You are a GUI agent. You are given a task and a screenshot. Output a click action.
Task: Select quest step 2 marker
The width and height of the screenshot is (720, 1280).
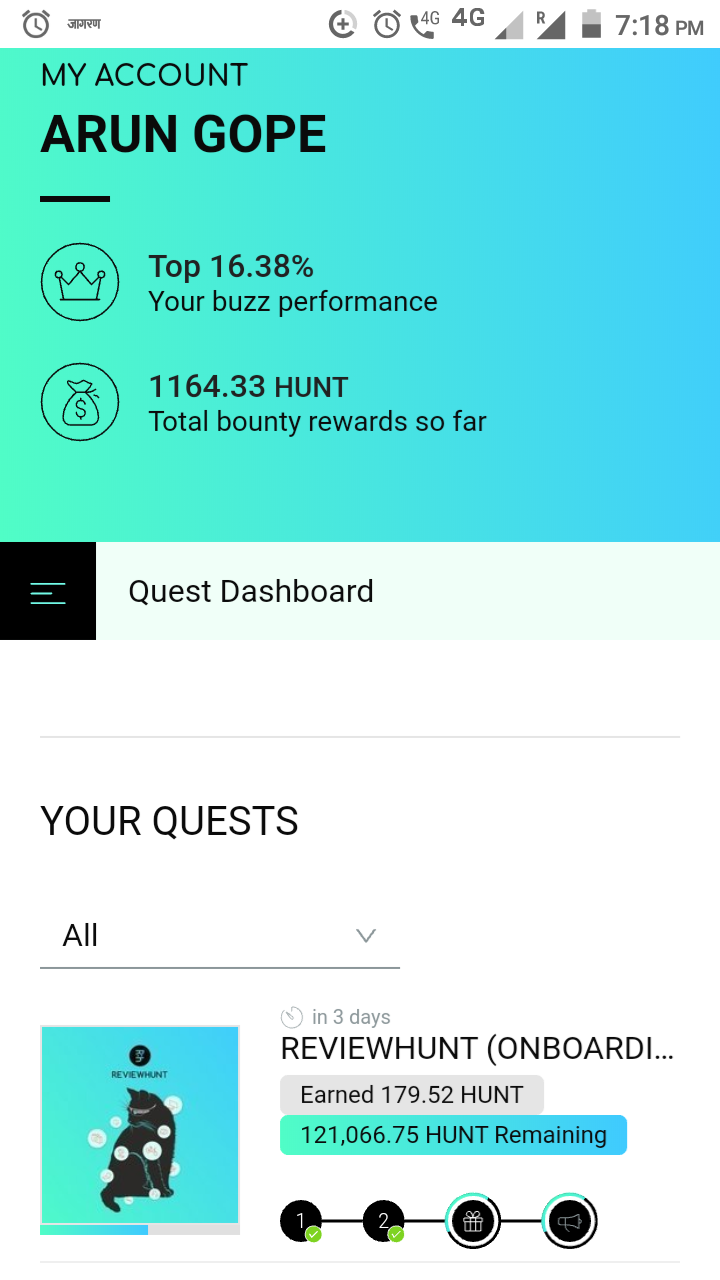click(383, 1221)
